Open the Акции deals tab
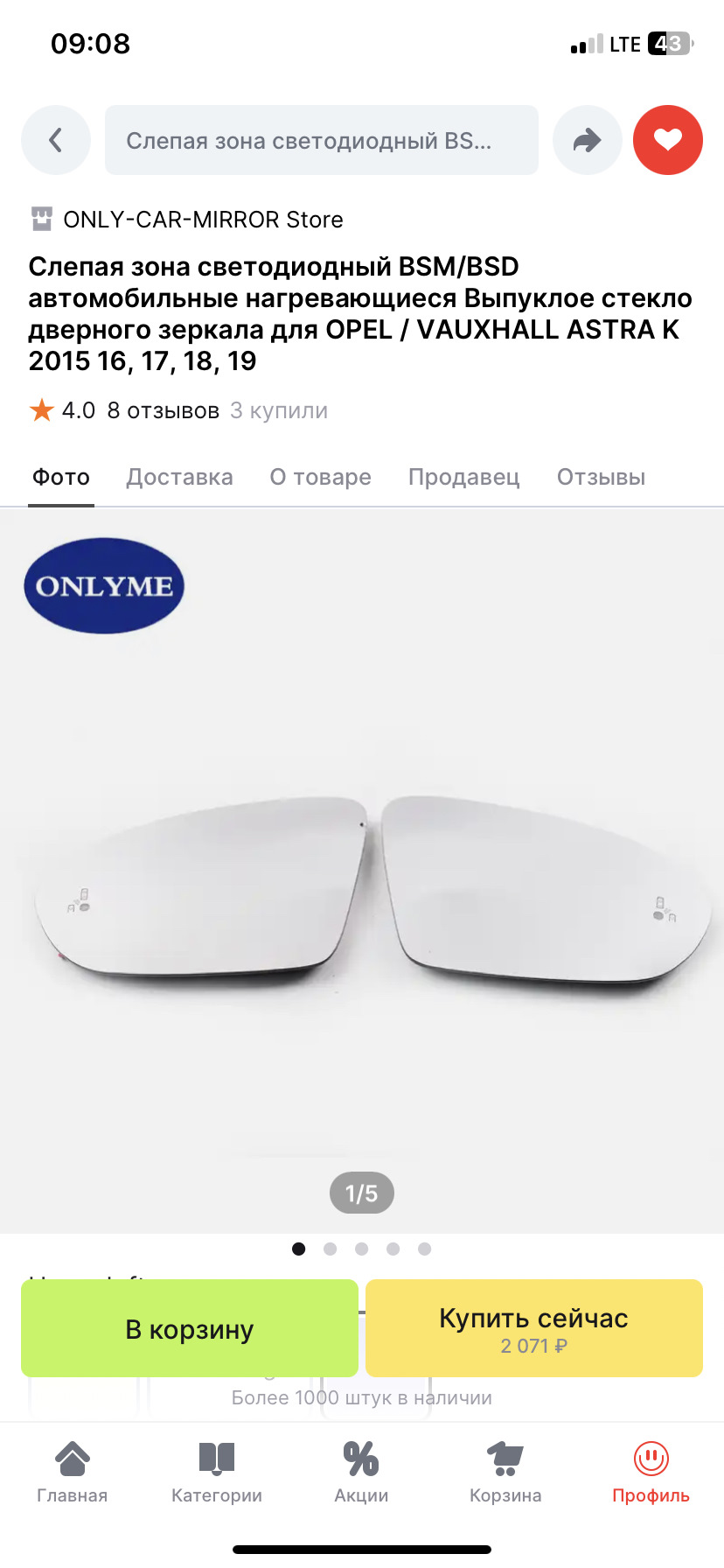Image resolution: width=724 pixels, height=1568 pixels. pos(361,1472)
